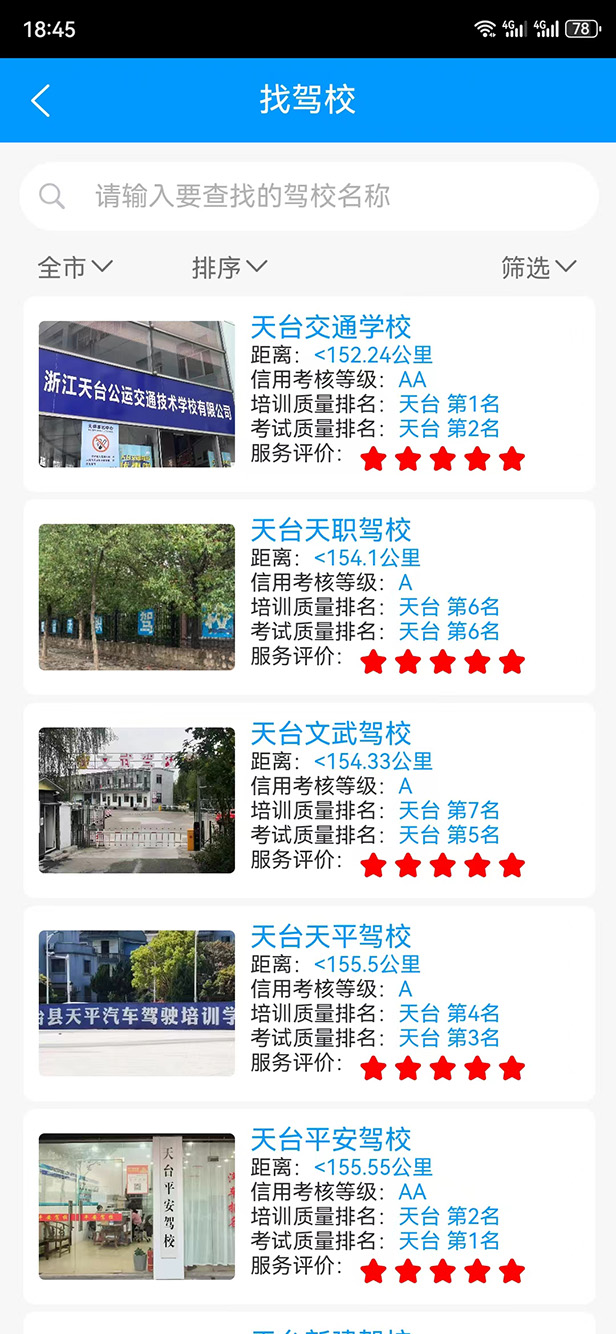Expand the 全市 area dropdown
Viewport: 616px width, 1334px height.
click(75, 267)
